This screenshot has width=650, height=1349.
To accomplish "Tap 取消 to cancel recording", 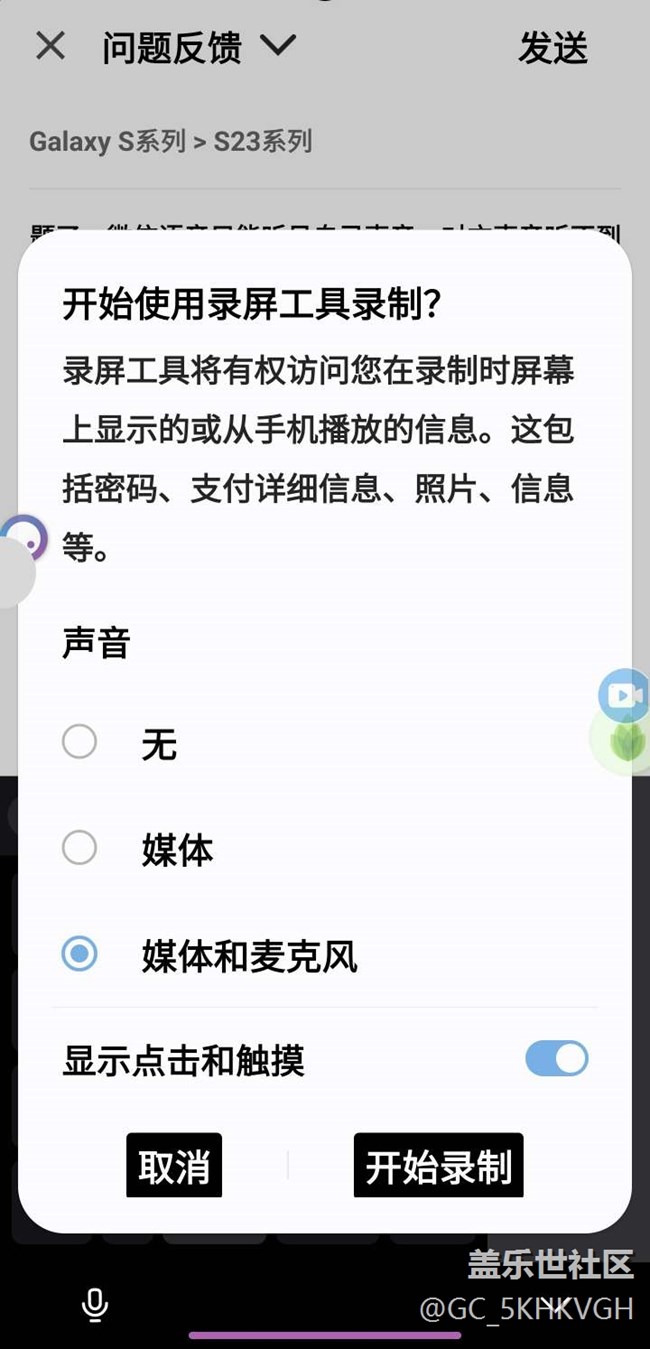I will point(174,1166).
